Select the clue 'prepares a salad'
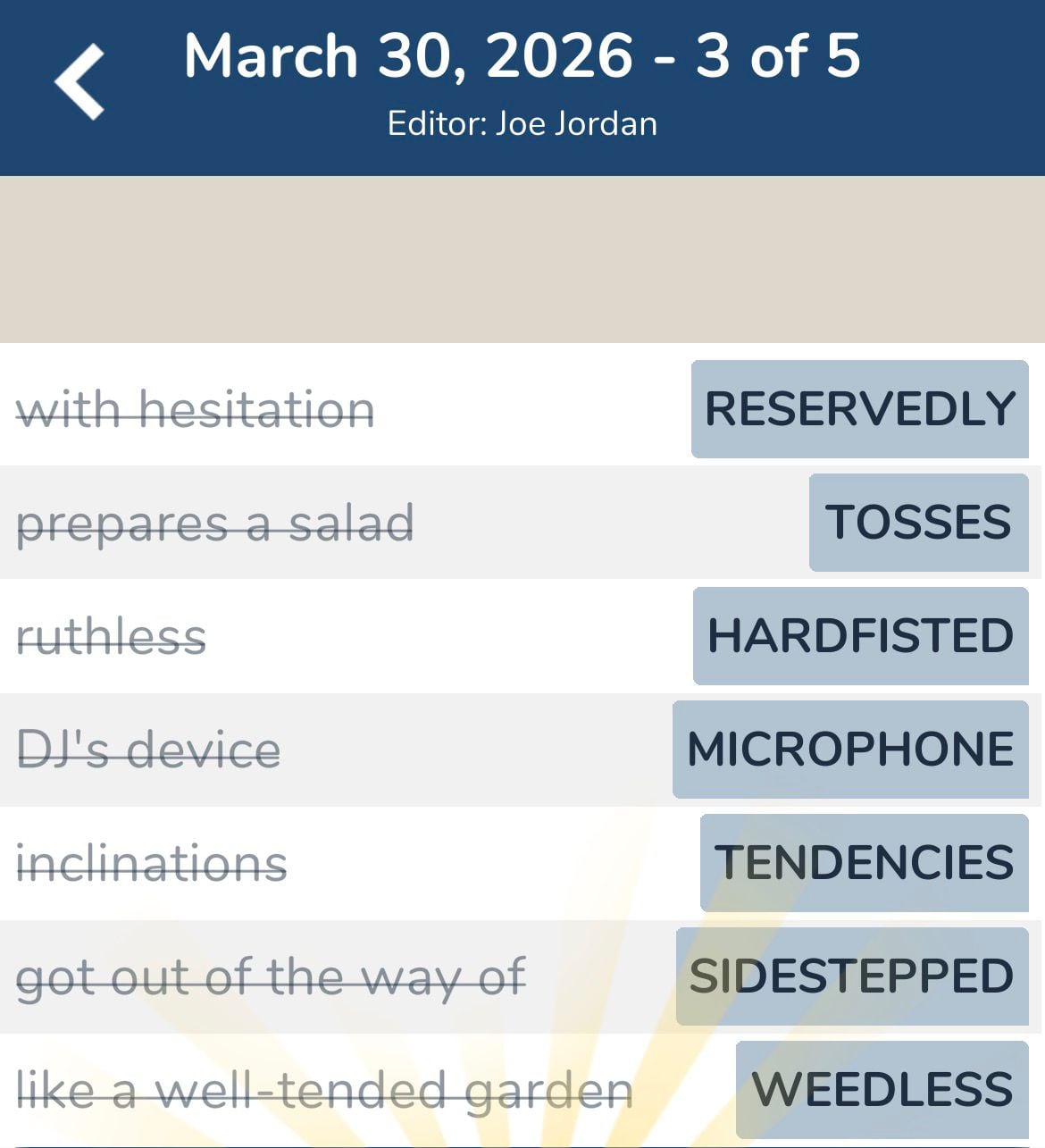Viewport: 1045px width, 1148px height. click(x=216, y=522)
